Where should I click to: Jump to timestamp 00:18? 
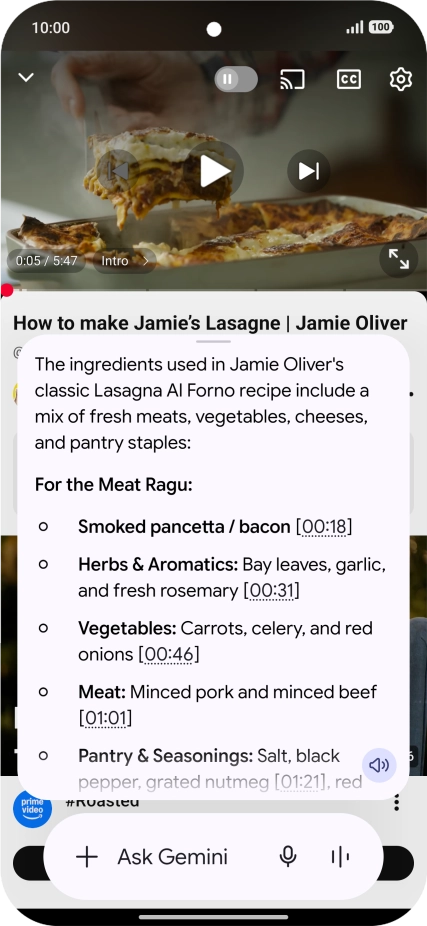324,527
